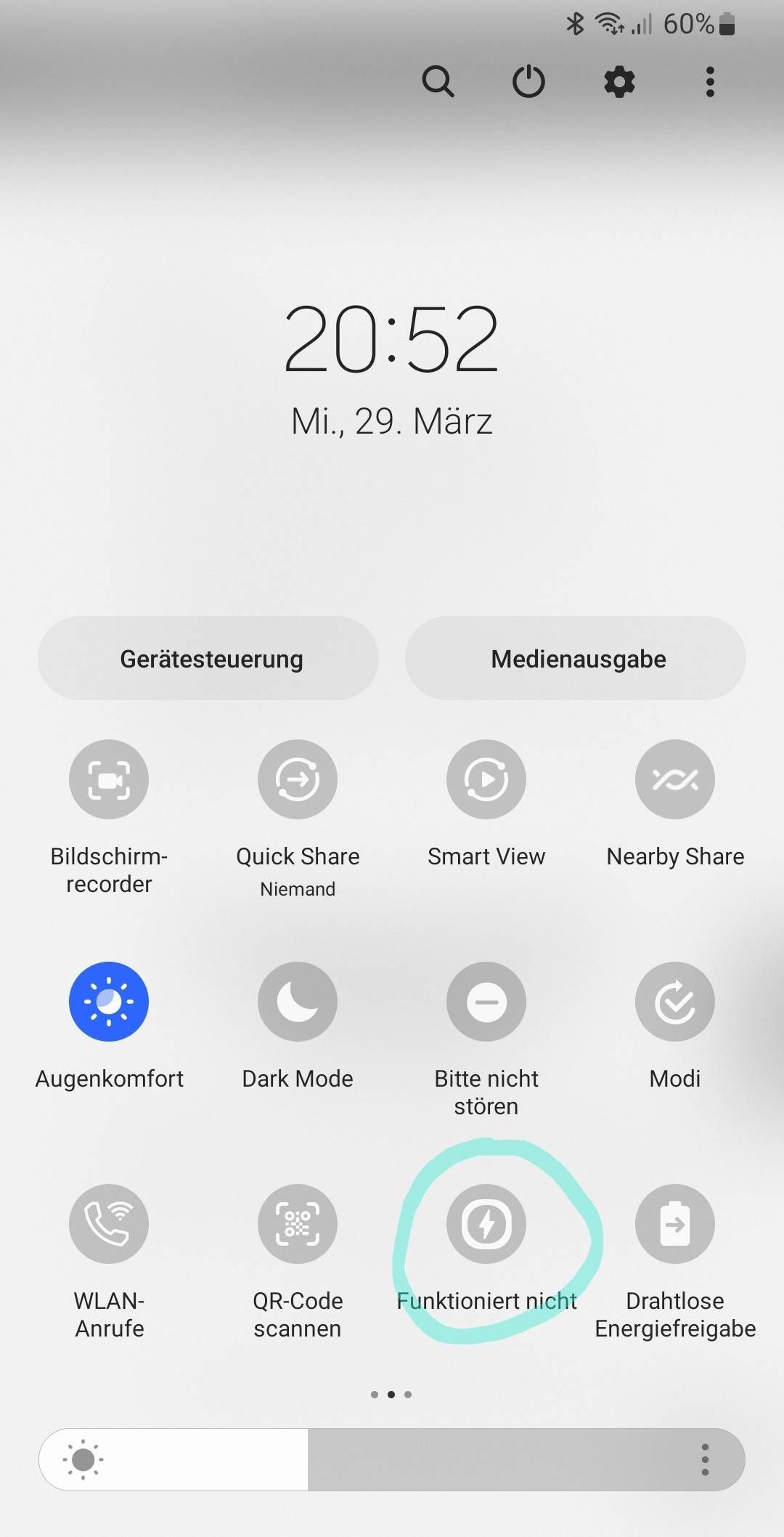Turn on Nearby Share

(675, 779)
